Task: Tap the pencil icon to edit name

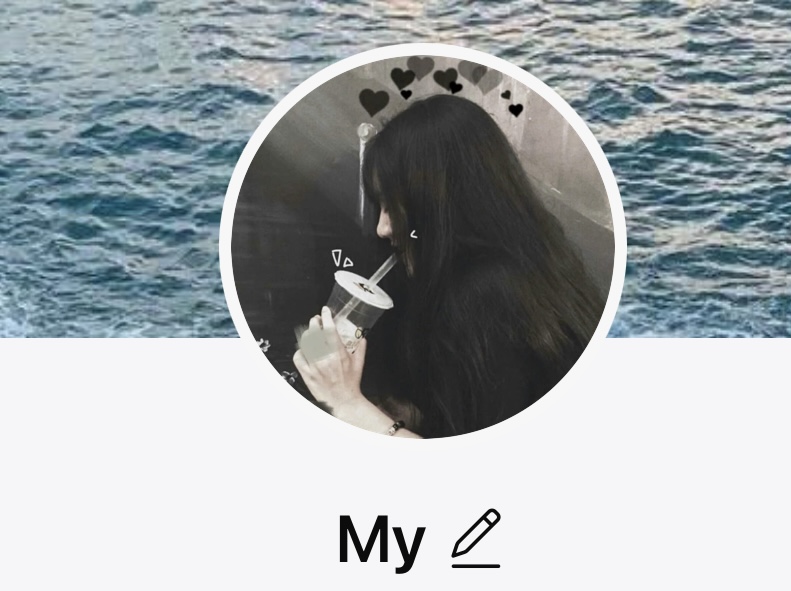Action: pyautogui.click(x=475, y=538)
